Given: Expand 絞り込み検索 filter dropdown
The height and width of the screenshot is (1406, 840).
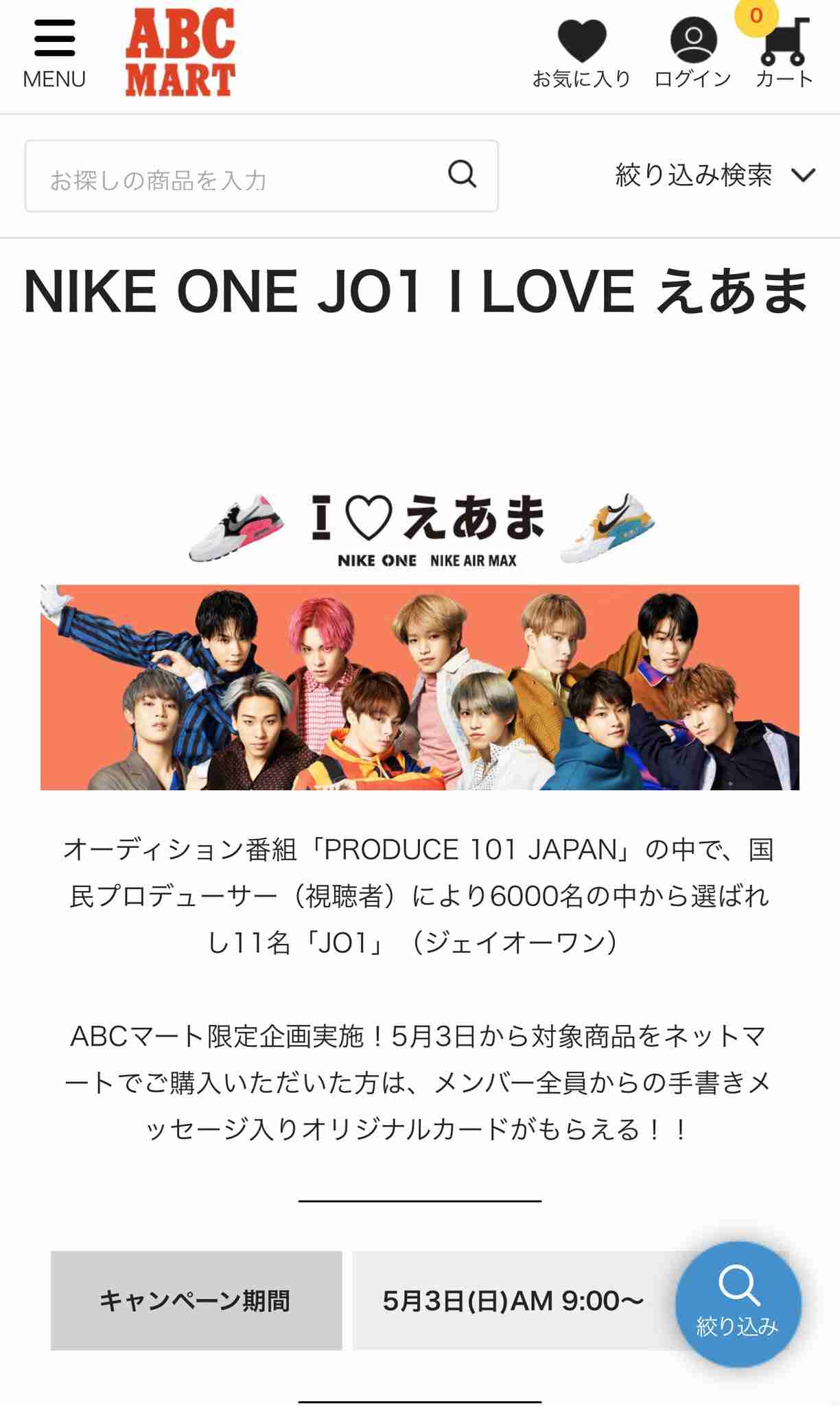Looking at the screenshot, I should pyautogui.click(x=715, y=176).
